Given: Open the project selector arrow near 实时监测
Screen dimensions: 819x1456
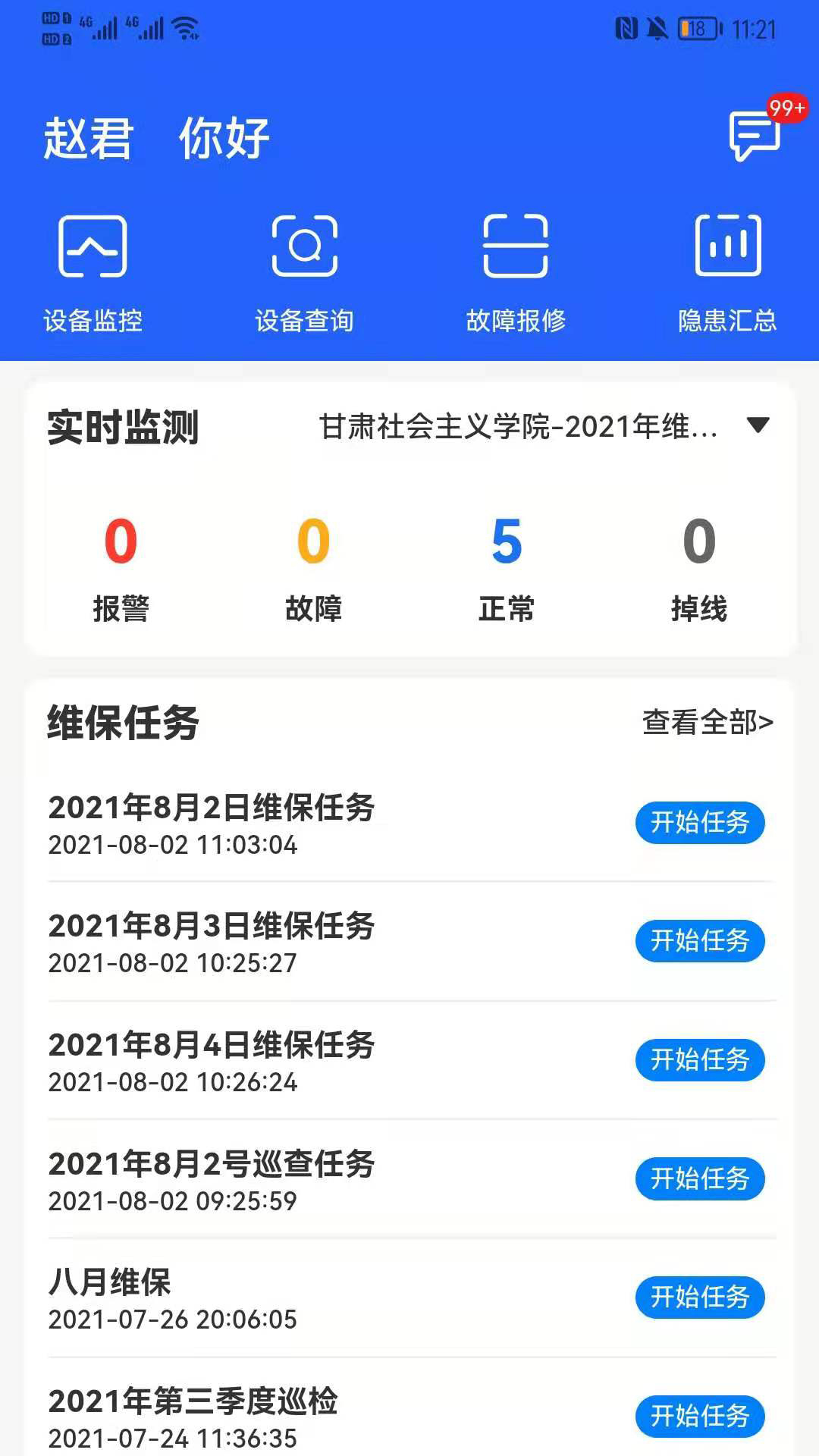Looking at the screenshot, I should (x=758, y=428).
